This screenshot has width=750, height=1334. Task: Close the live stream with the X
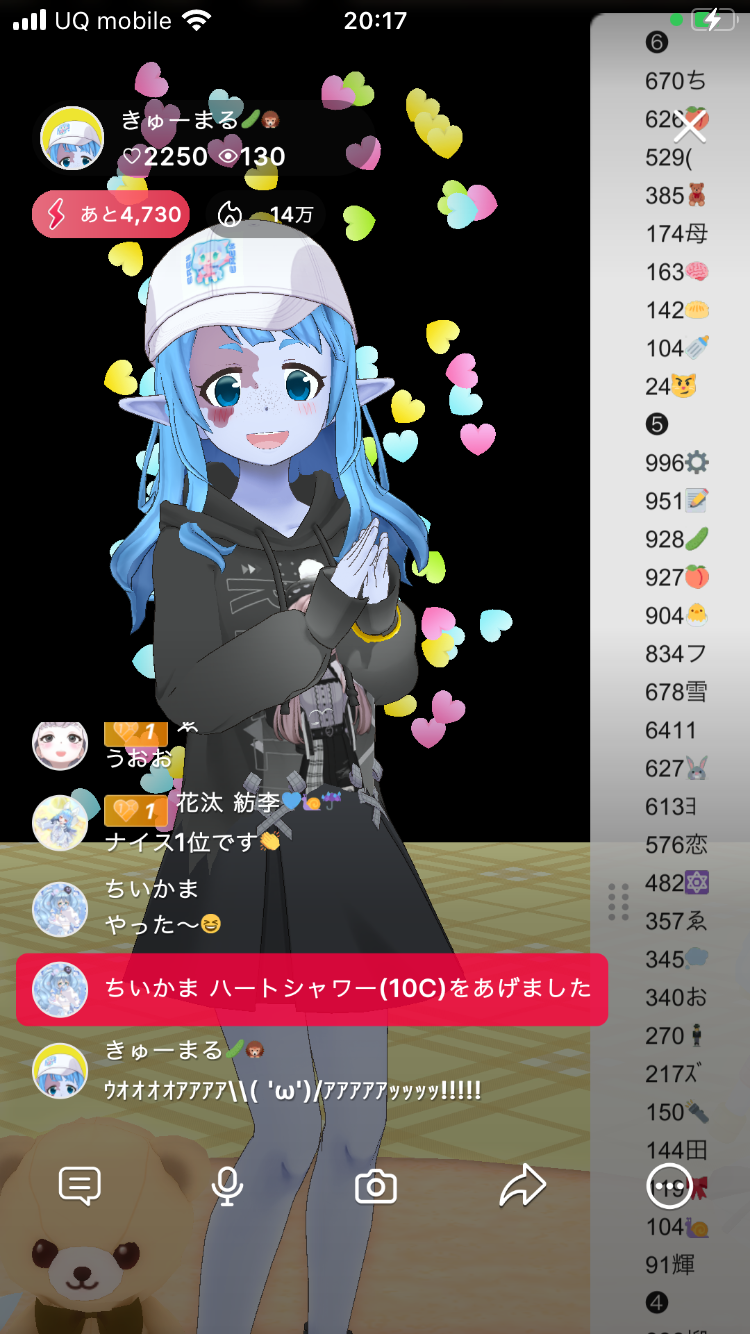[x=690, y=126]
